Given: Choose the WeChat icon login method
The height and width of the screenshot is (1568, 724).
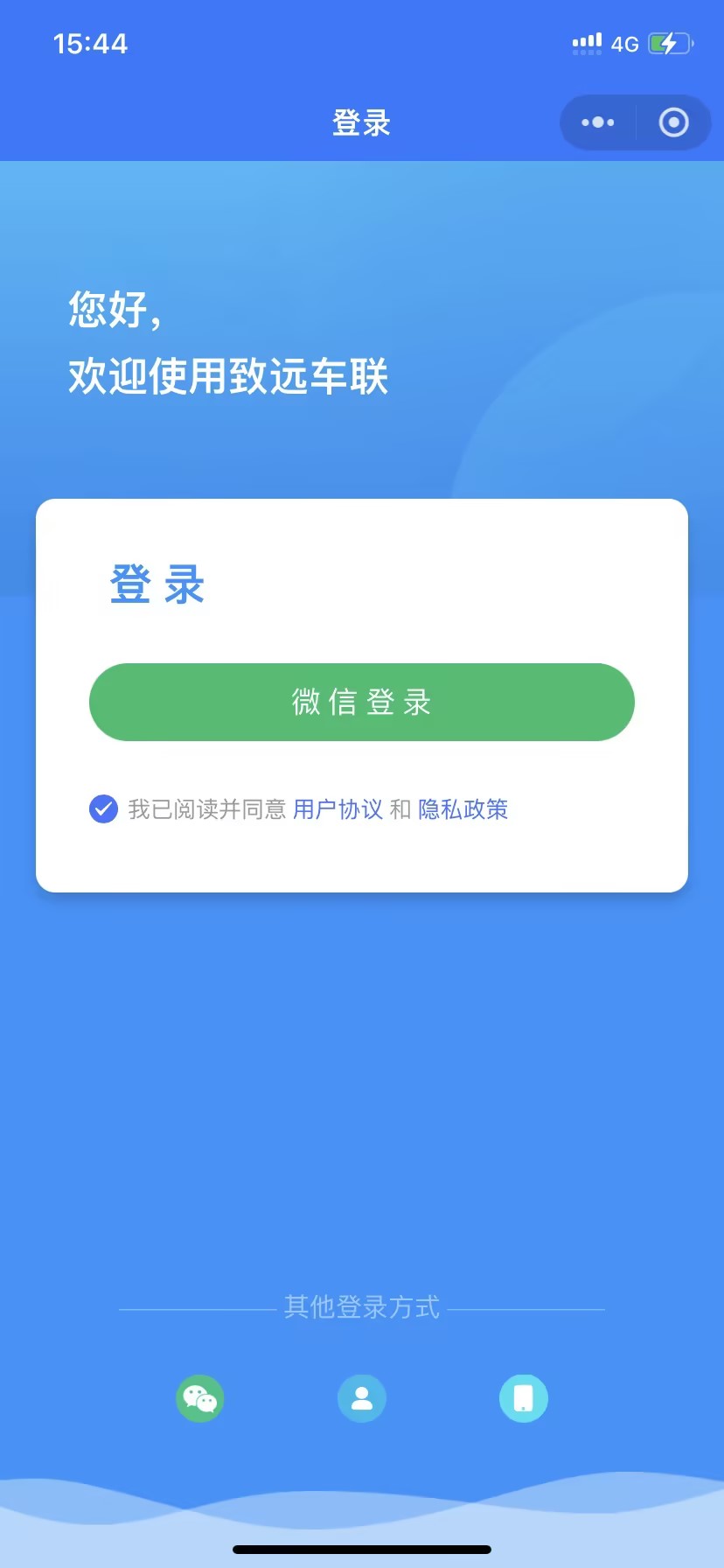Looking at the screenshot, I should coord(200,1398).
